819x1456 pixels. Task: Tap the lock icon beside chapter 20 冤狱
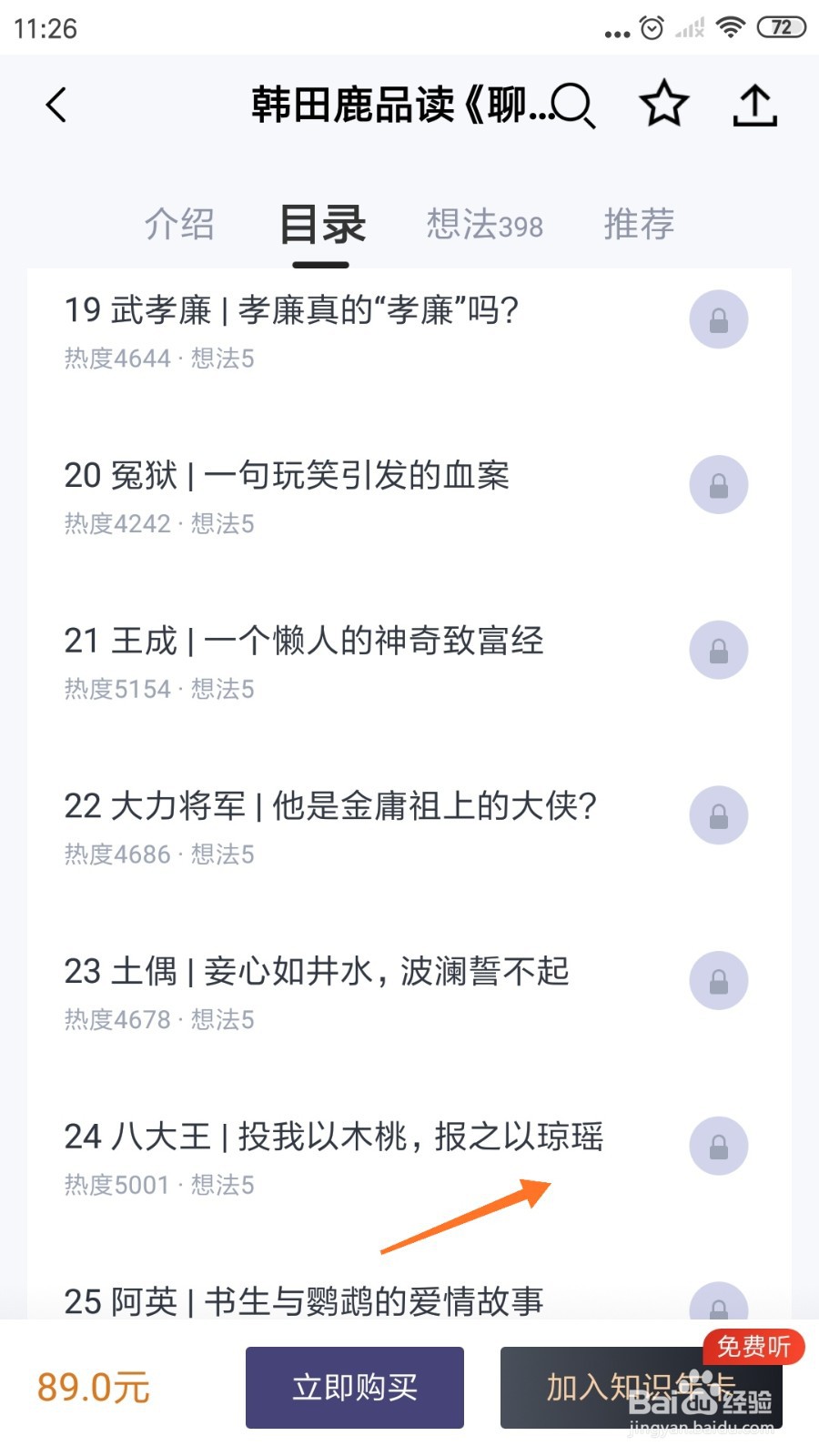coord(719,485)
